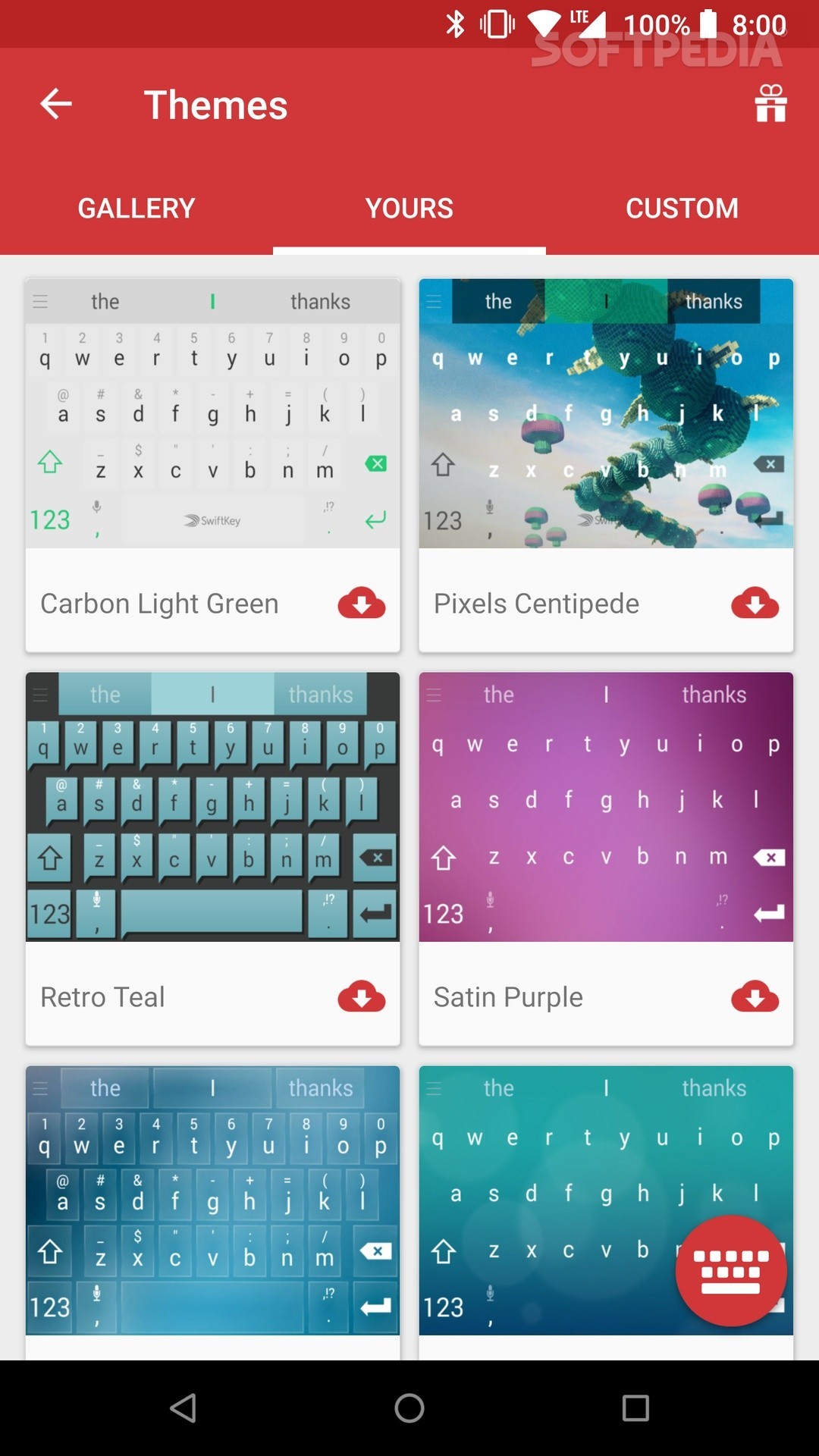The height and width of the screenshot is (1456, 819).
Task: Open the Retro Teal theme preview
Action: click(212, 807)
